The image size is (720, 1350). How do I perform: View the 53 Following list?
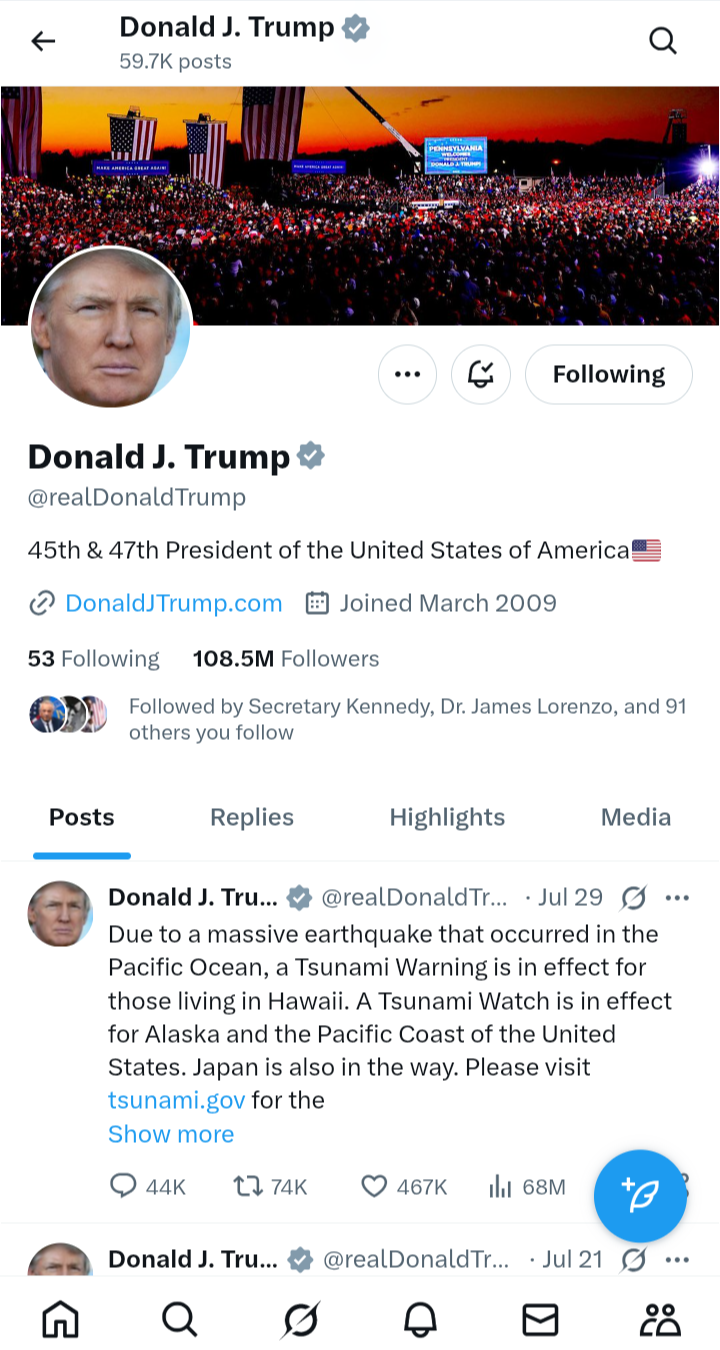pos(93,659)
